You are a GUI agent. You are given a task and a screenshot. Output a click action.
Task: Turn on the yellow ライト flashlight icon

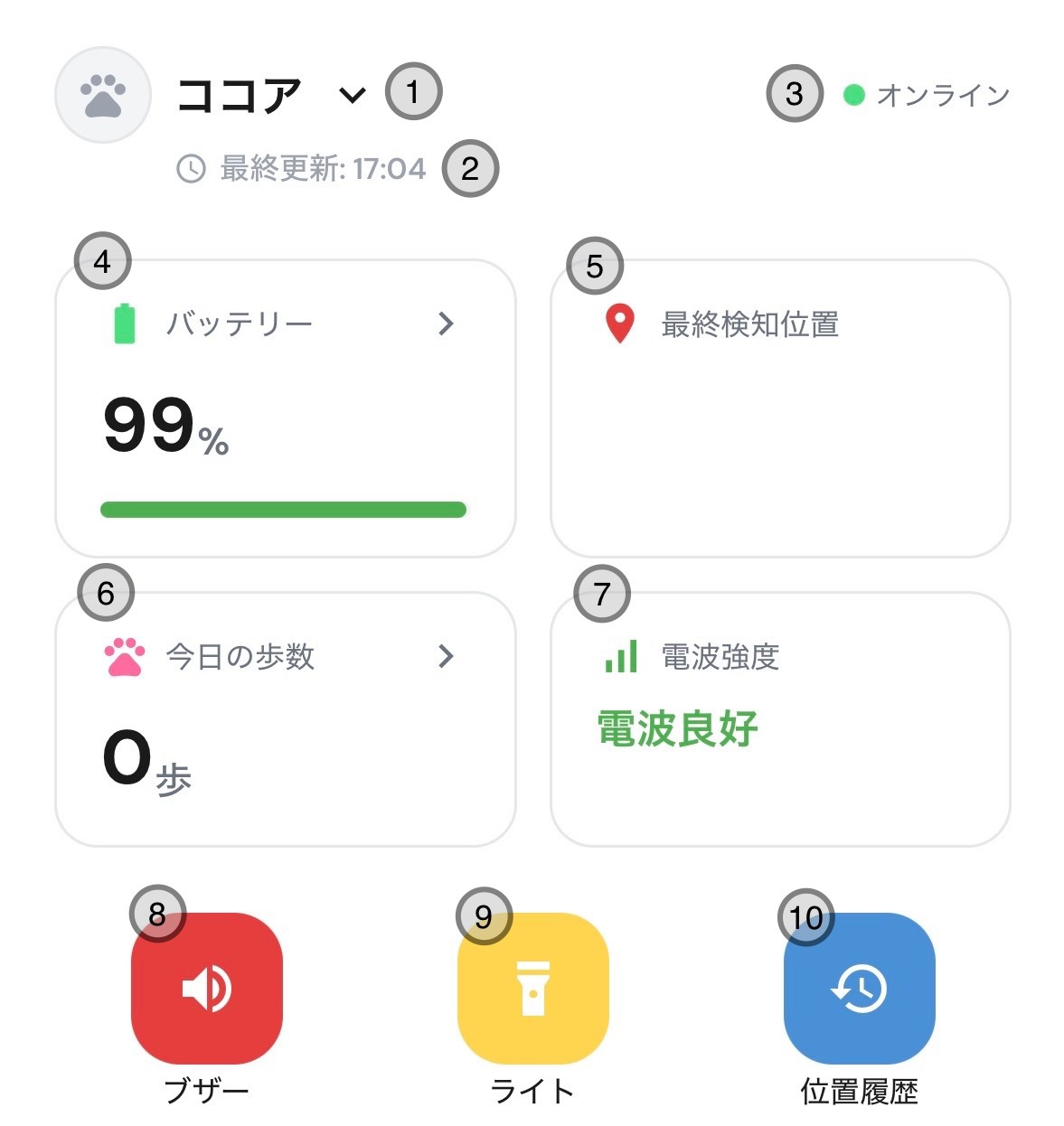[534, 990]
